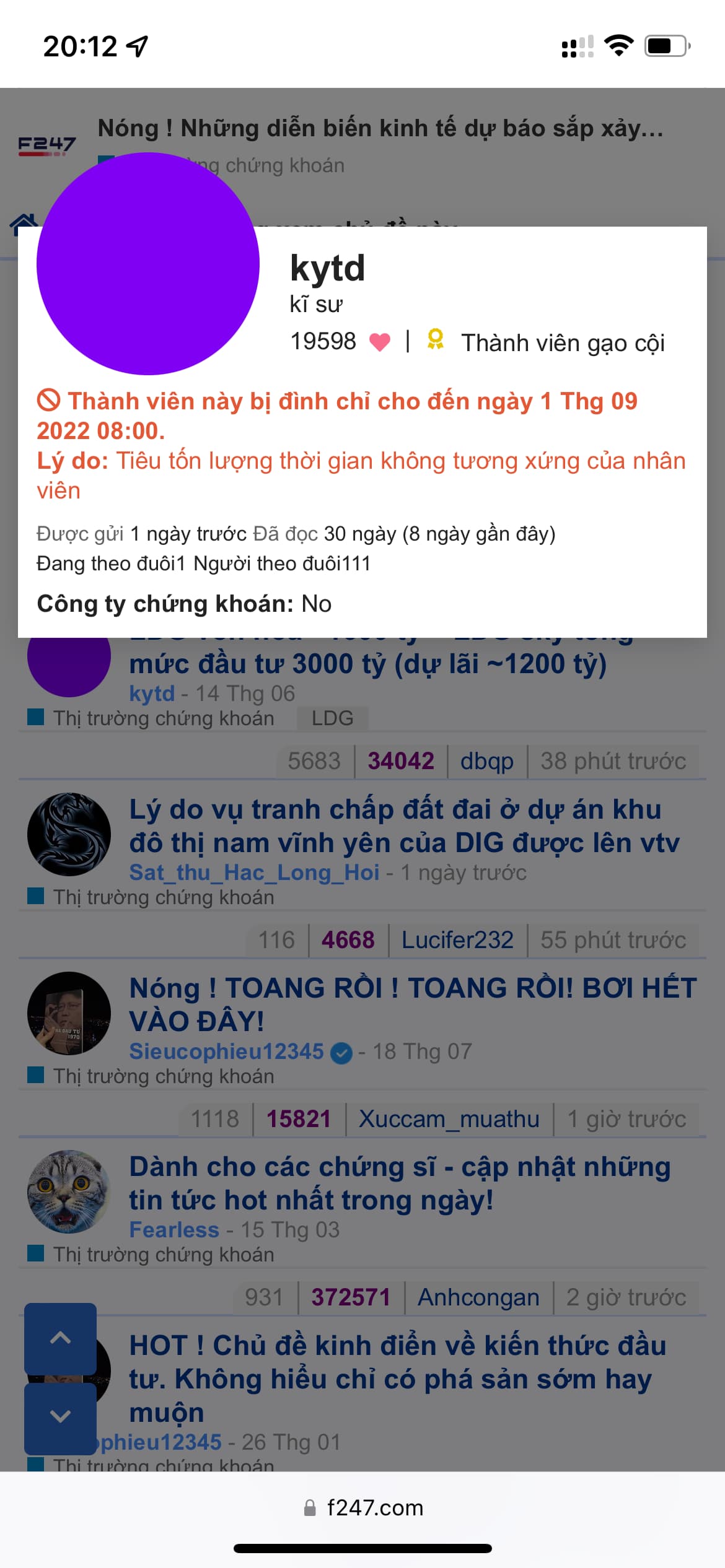Viewport: 725px width, 1568px height.
Task: Jump to top with up arrow button
Action: pos(60,1338)
